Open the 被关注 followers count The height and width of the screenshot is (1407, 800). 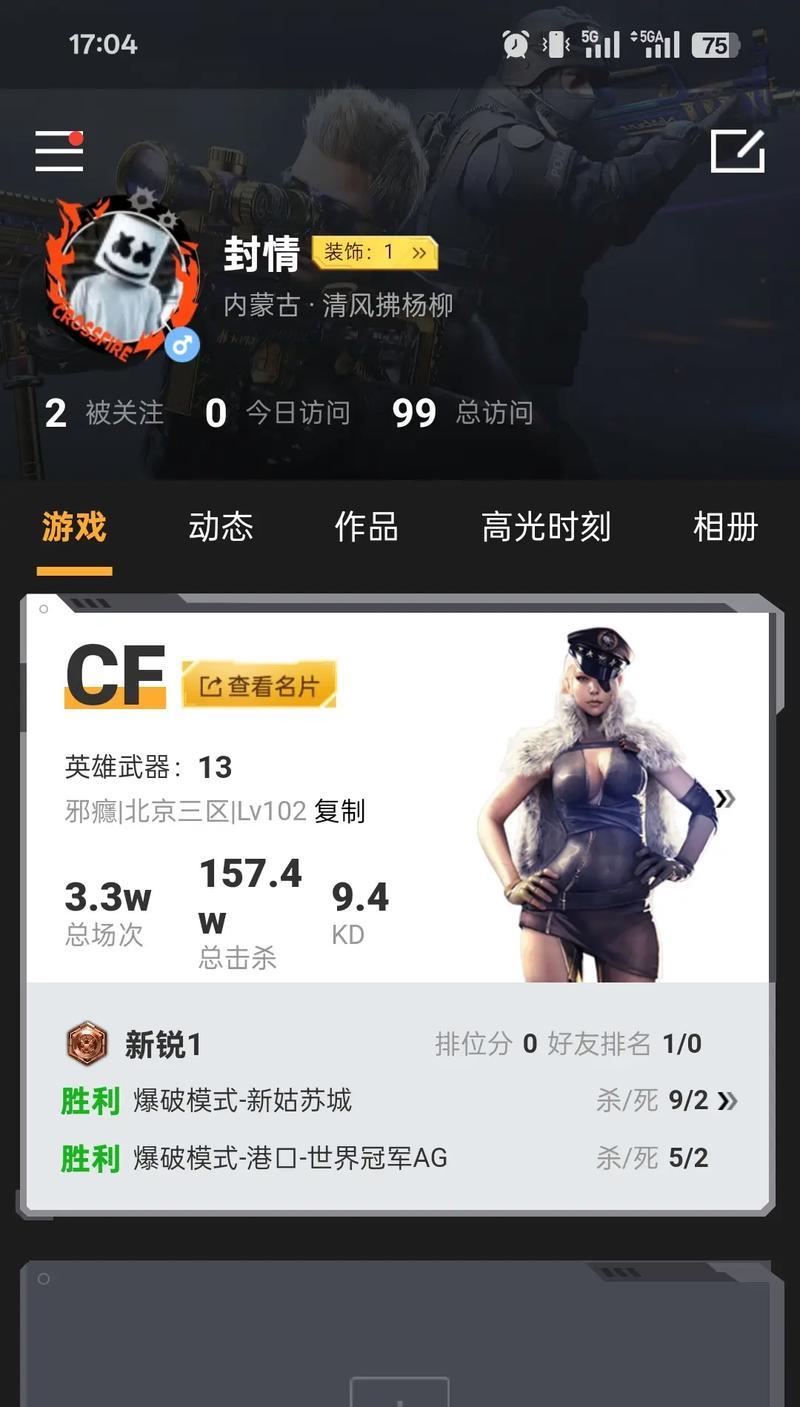pyautogui.click(x=104, y=412)
